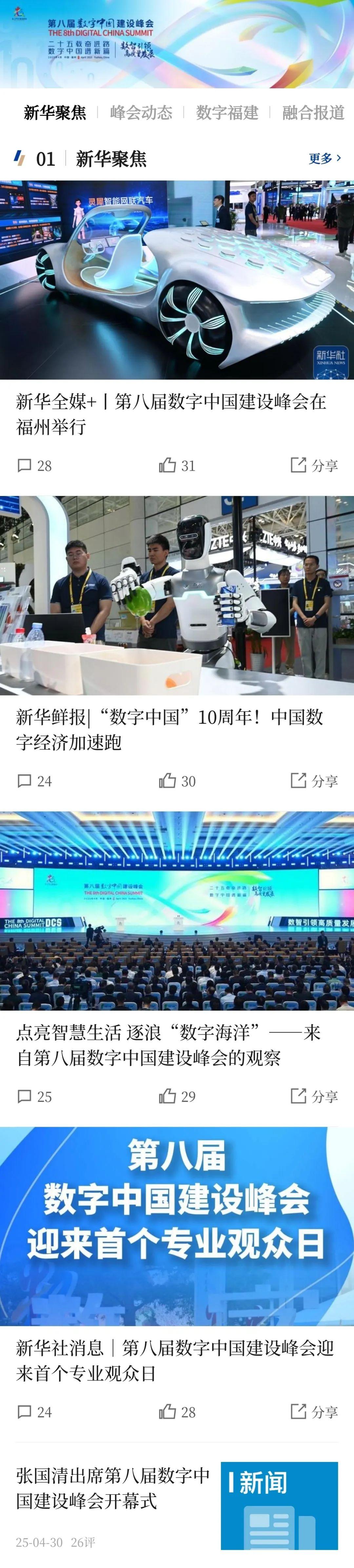The height and width of the screenshot is (1568, 354).
Task: Open the 新华鲜报 数字中国10周年 article
Action: 170,729
